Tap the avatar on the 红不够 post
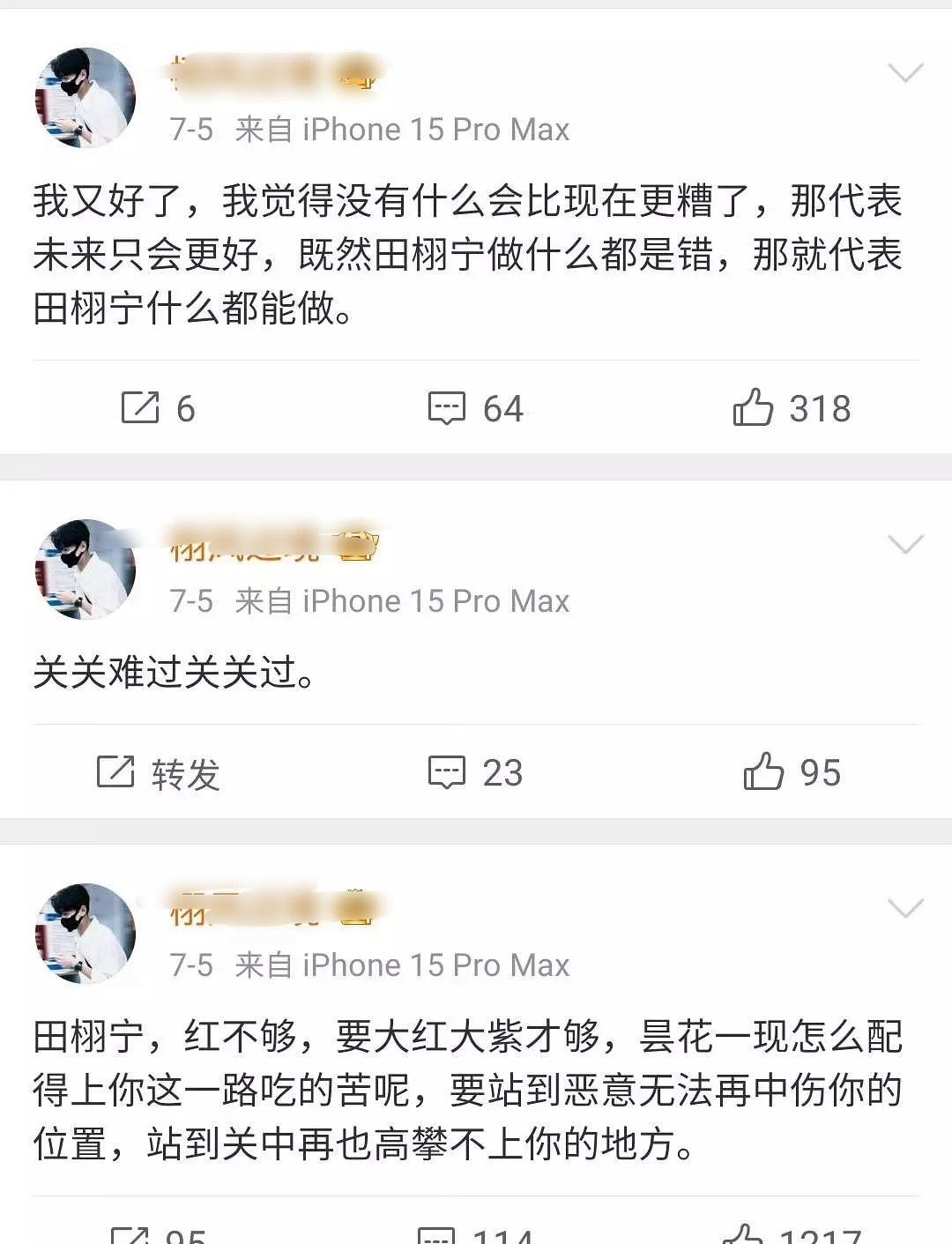The height and width of the screenshot is (1244, 952). (x=86, y=934)
